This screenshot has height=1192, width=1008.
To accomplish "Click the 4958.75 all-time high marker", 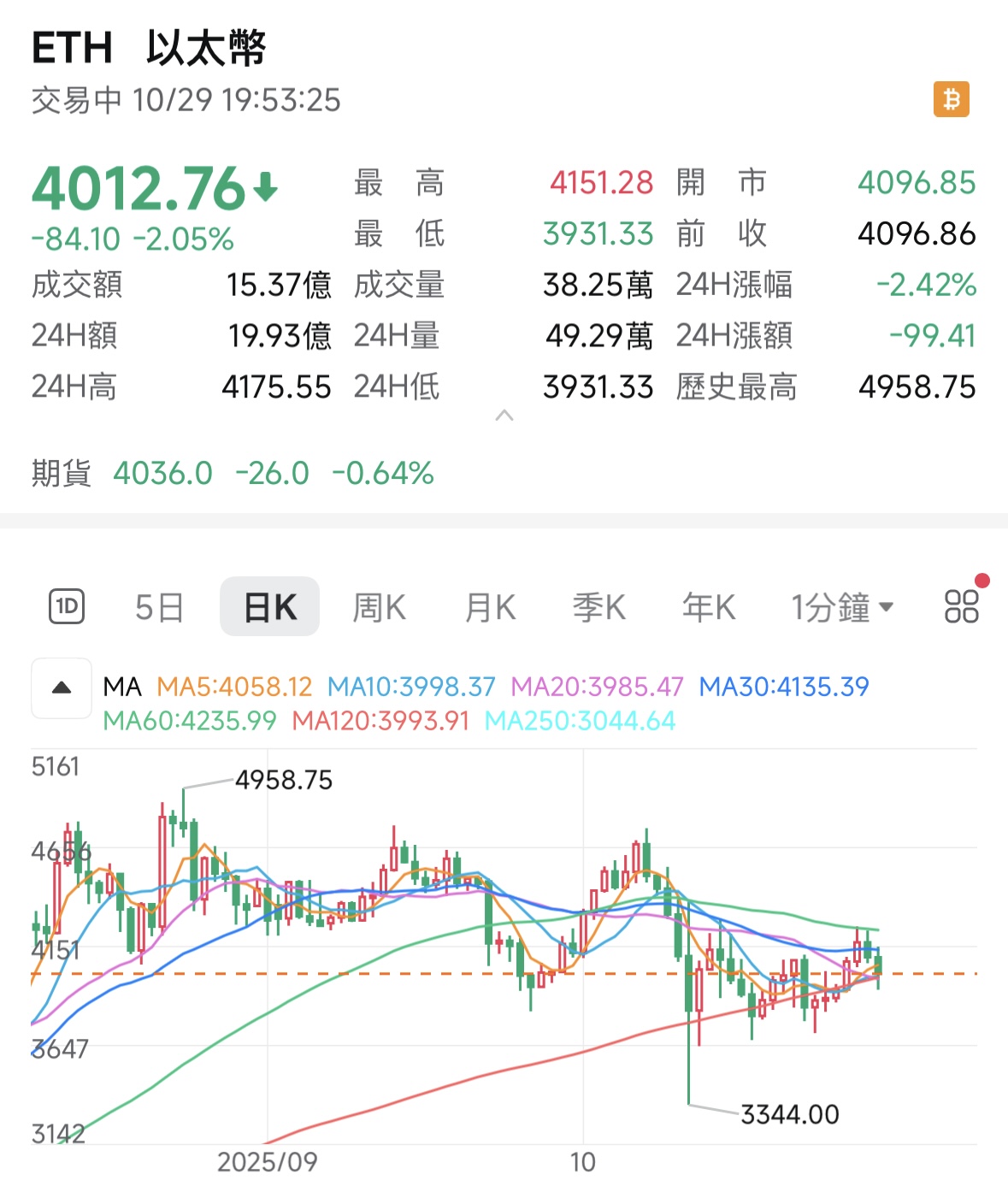I will click(285, 779).
